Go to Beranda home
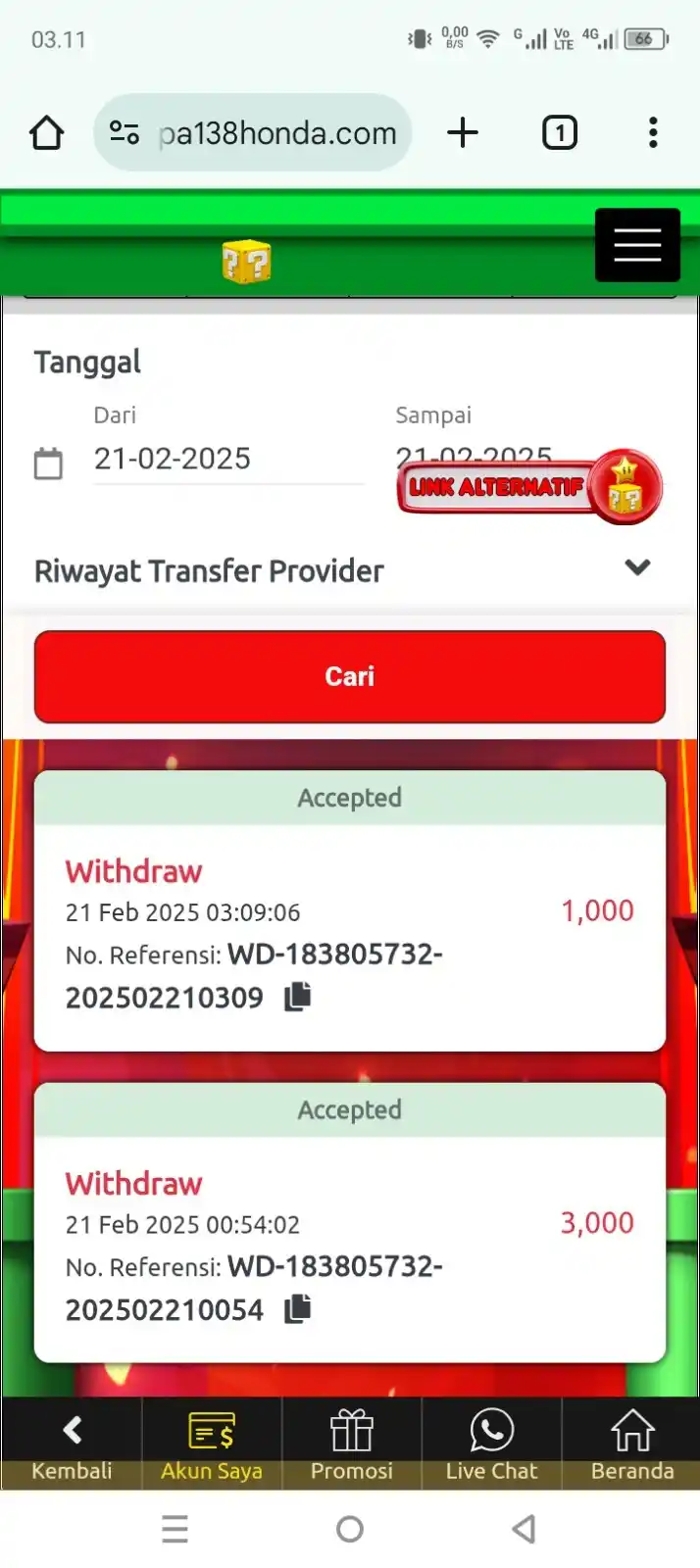The width and height of the screenshot is (700, 1568). (631, 1444)
